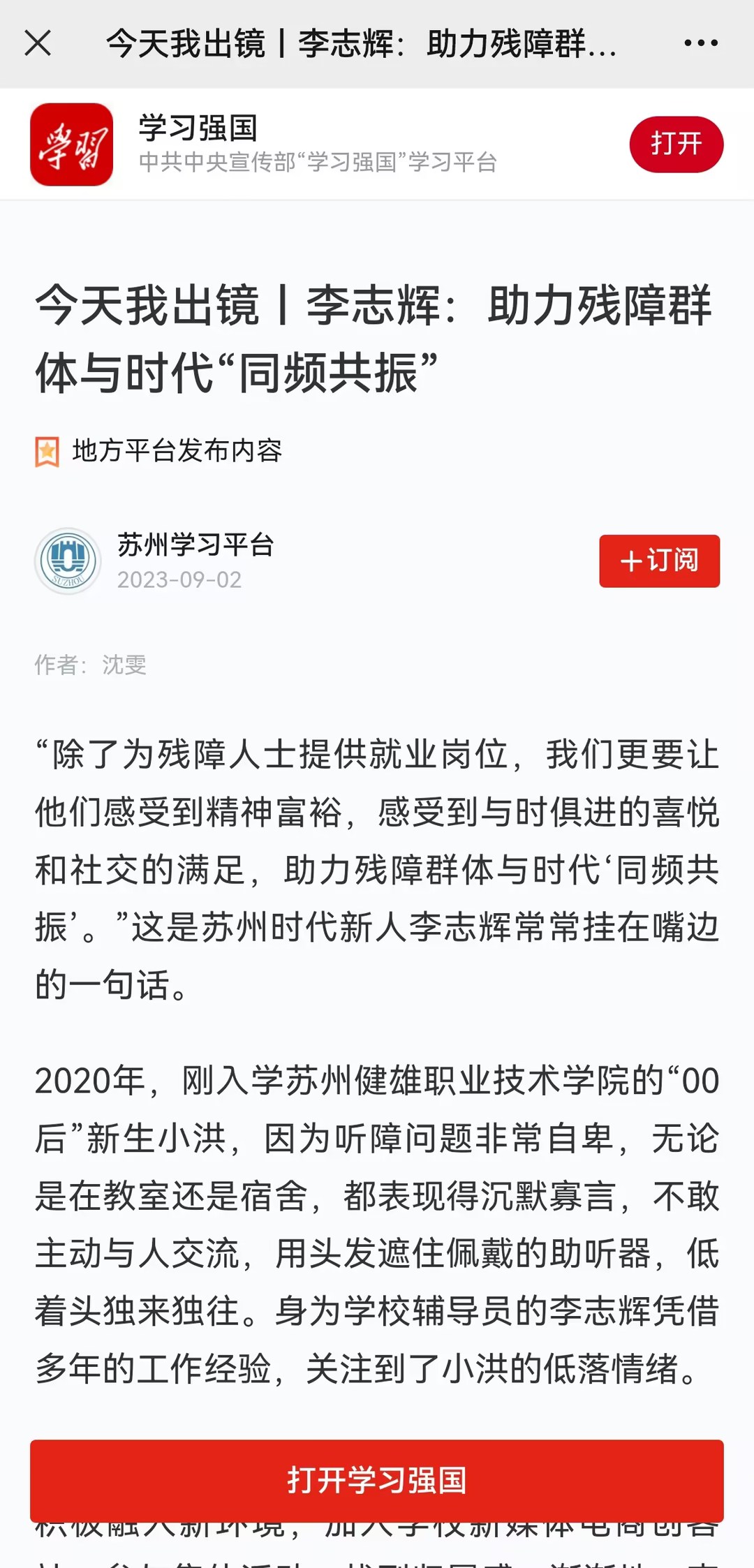This screenshot has height=1568, width=754.
Task: Open the three-dot overflow menu
Action: 700,43
